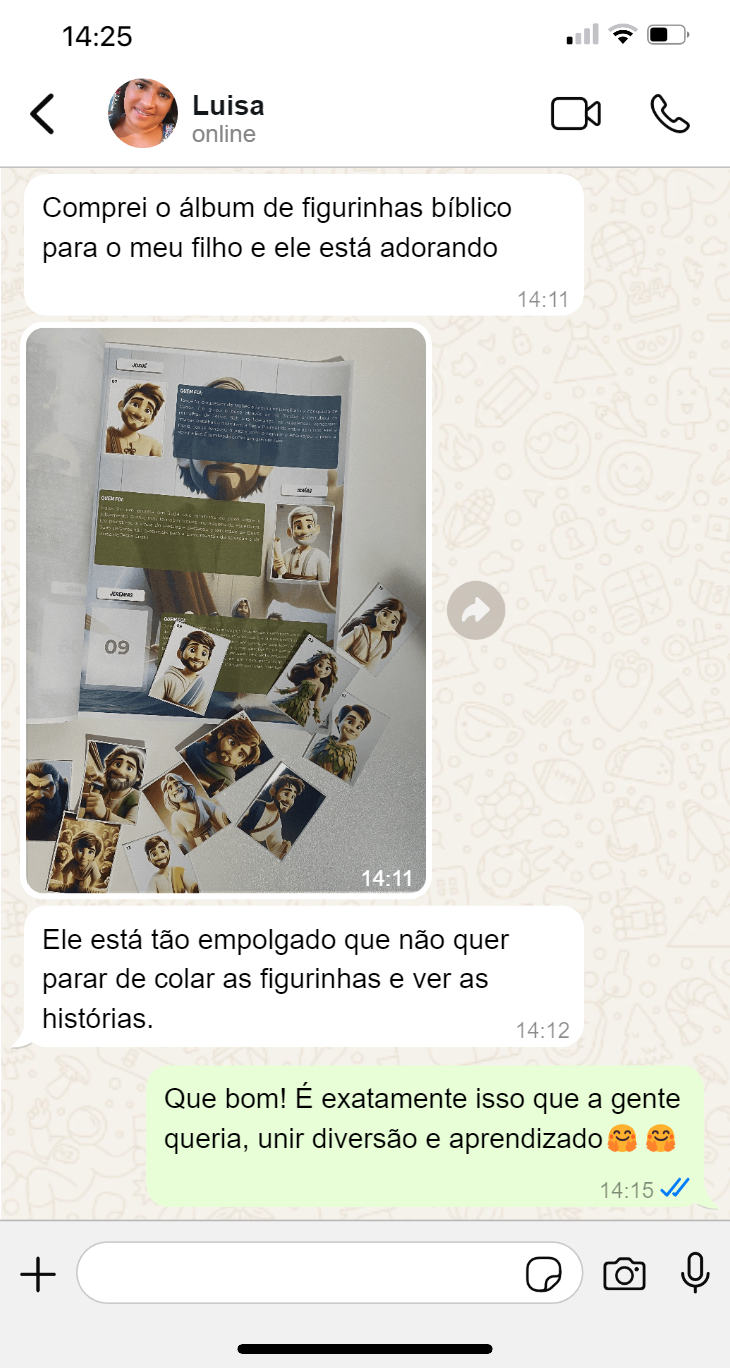Start a voice call with Luisa
Viewport: 730px width, 1368px height.
(x=669, y=114)
